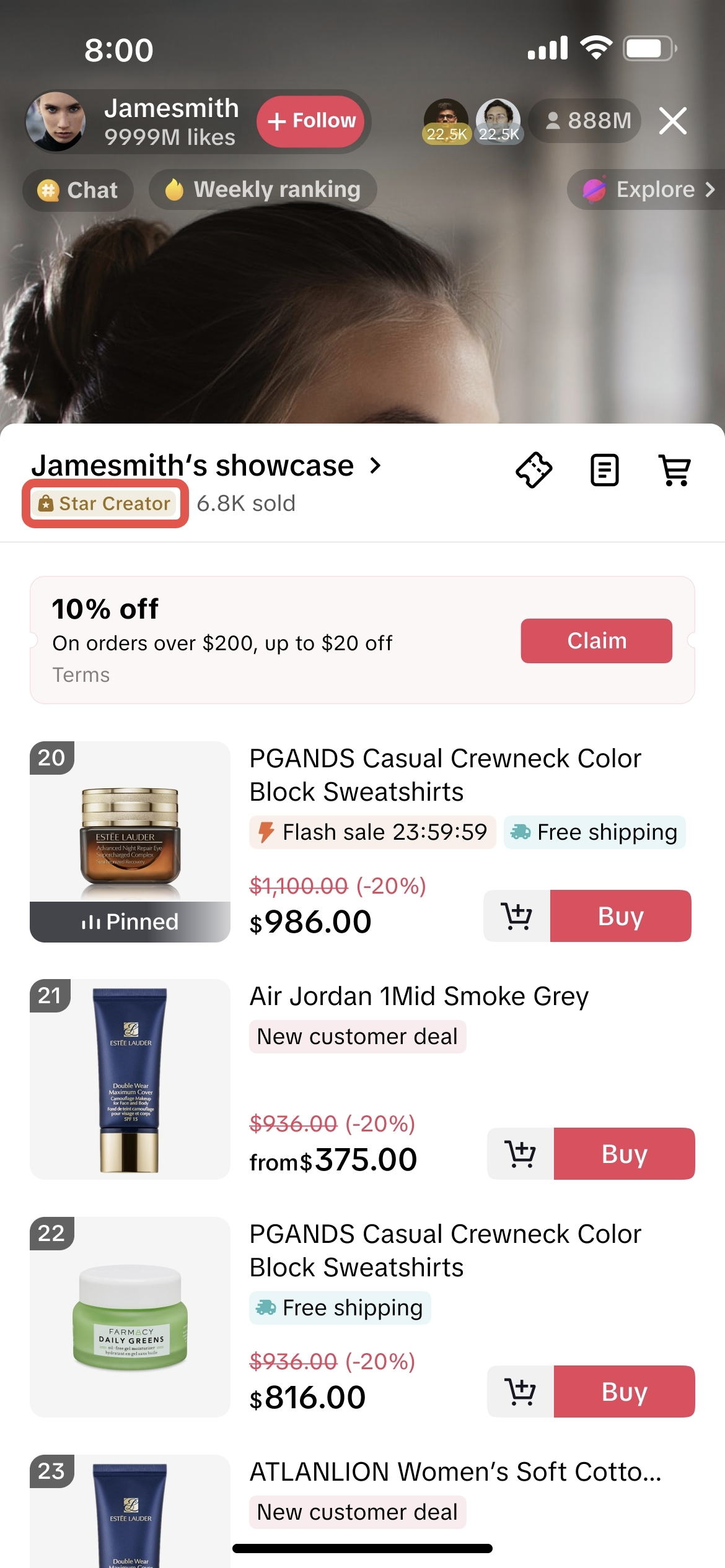Buy the $816.00 sweatshirt
This screenshot has width=725, height=1568.
(624, 1392)
